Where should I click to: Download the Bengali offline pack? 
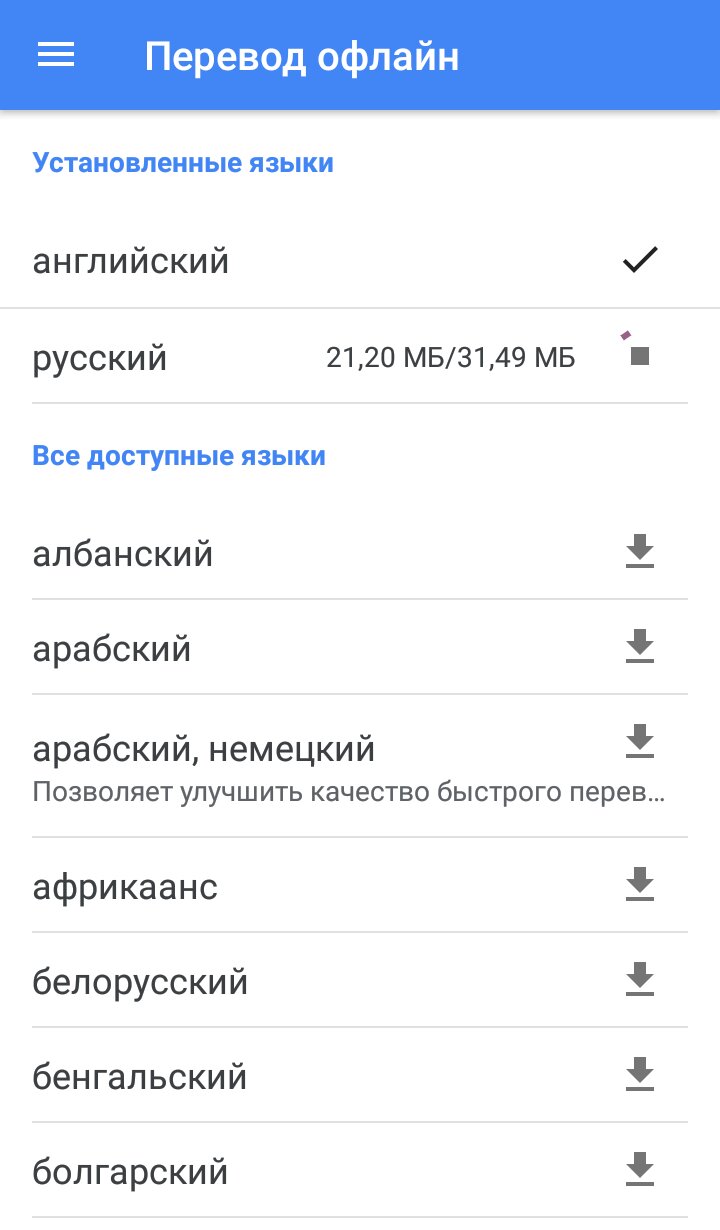640,1074
